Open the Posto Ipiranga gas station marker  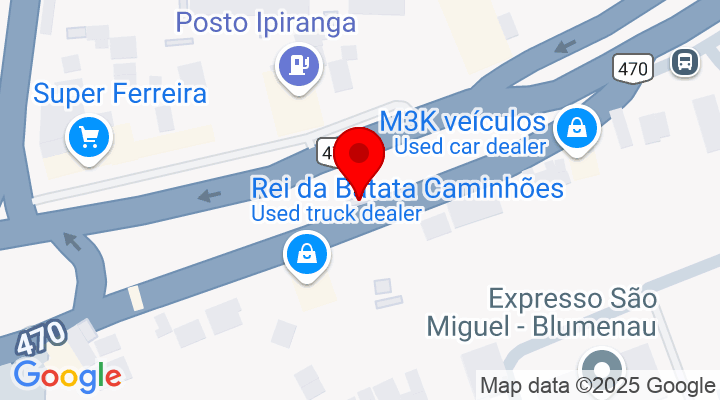click(x=298, y=67)
